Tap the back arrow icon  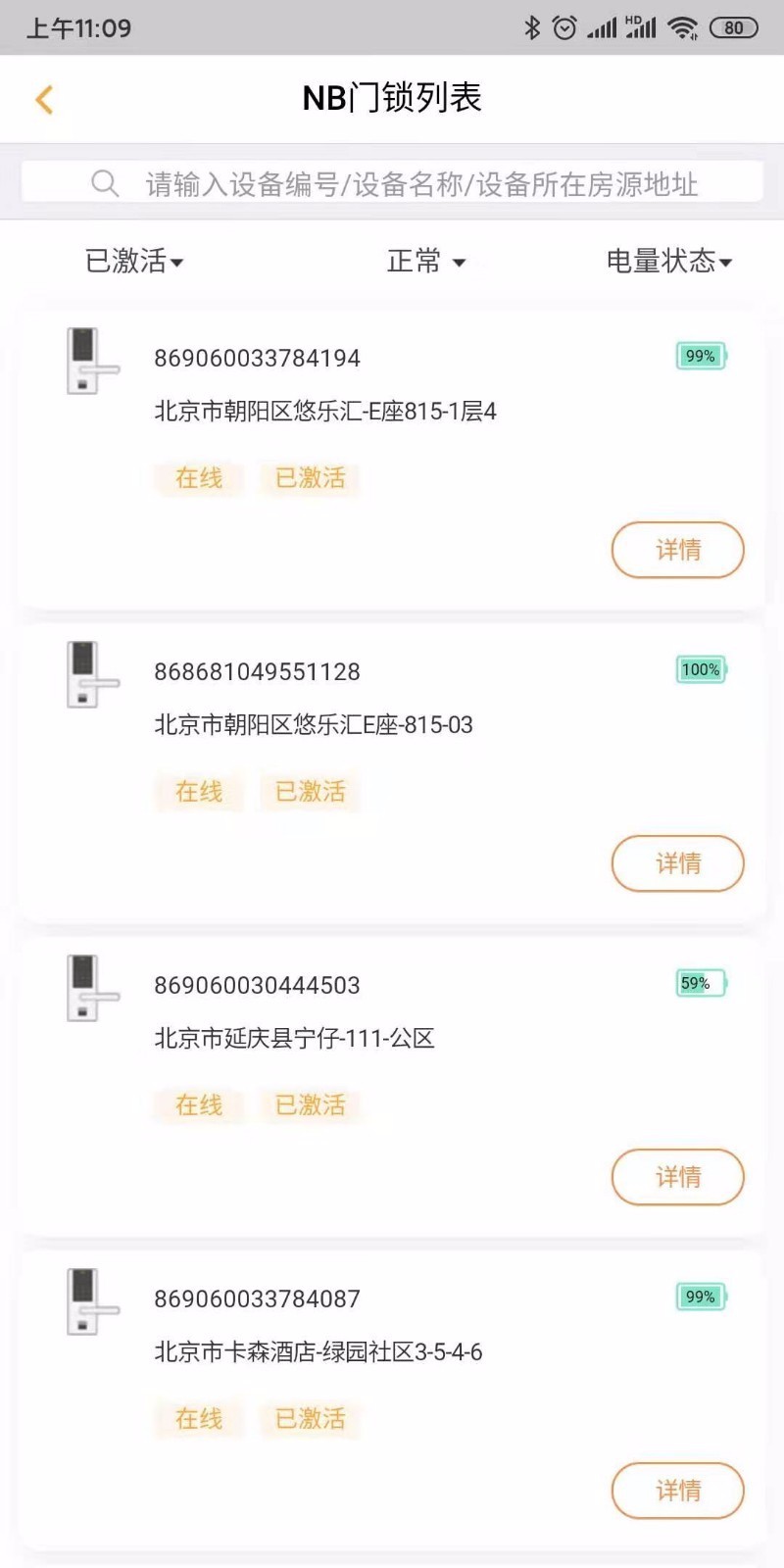pyautogui.click(x=43, y=99)
